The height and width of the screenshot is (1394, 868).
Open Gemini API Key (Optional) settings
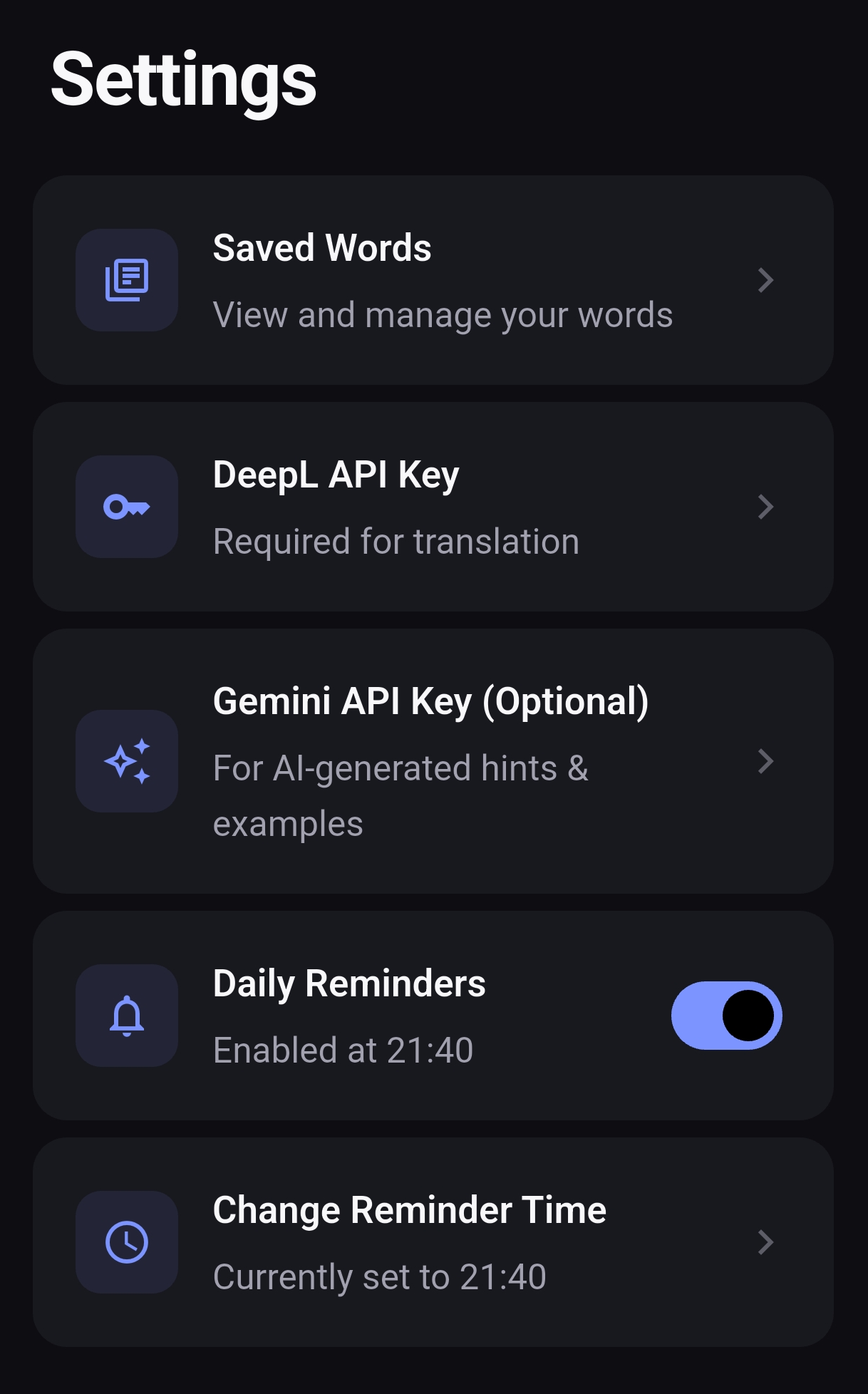point(433,760)
